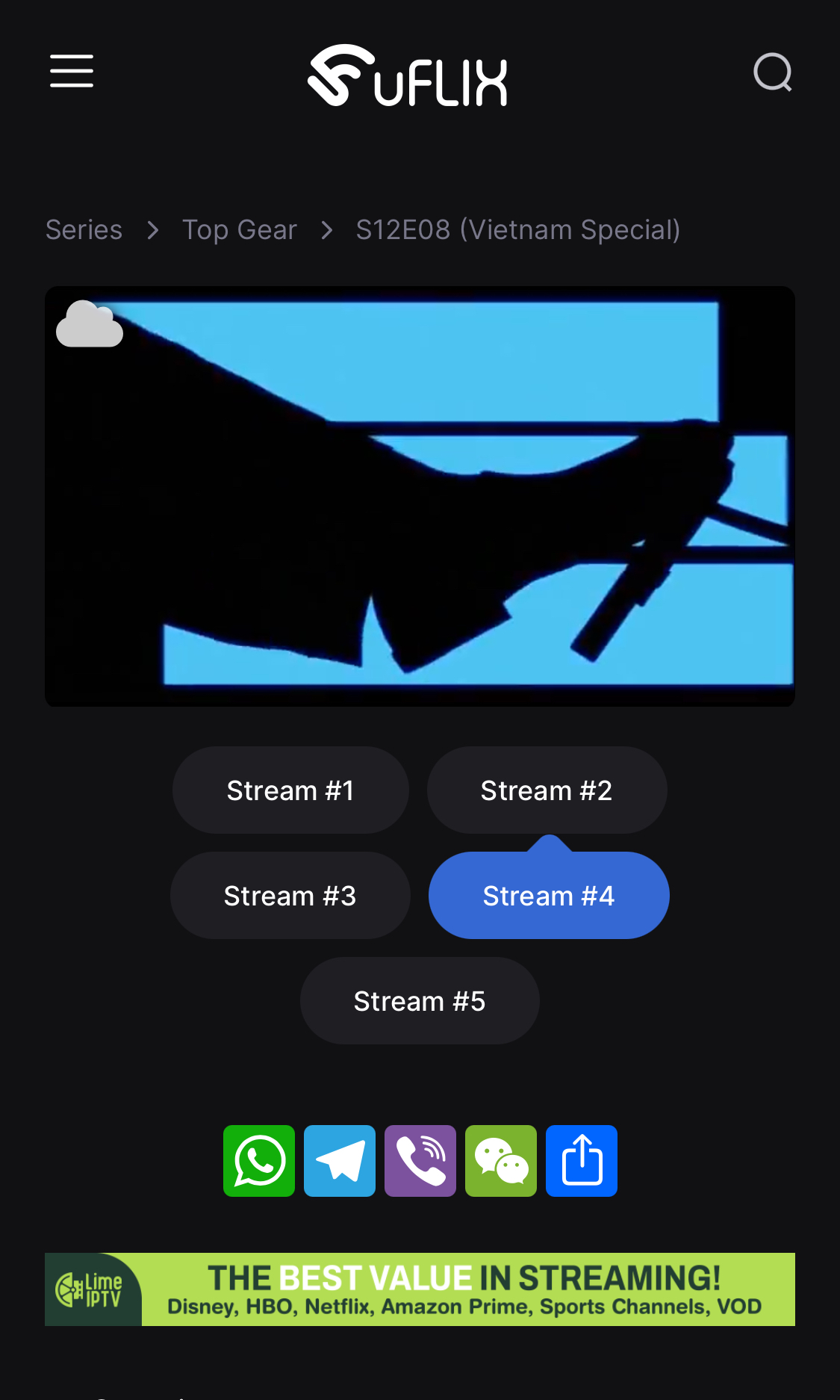Play the Vietnam Special video
Screen dimensions: 840x1400
[x=420, y=496]
